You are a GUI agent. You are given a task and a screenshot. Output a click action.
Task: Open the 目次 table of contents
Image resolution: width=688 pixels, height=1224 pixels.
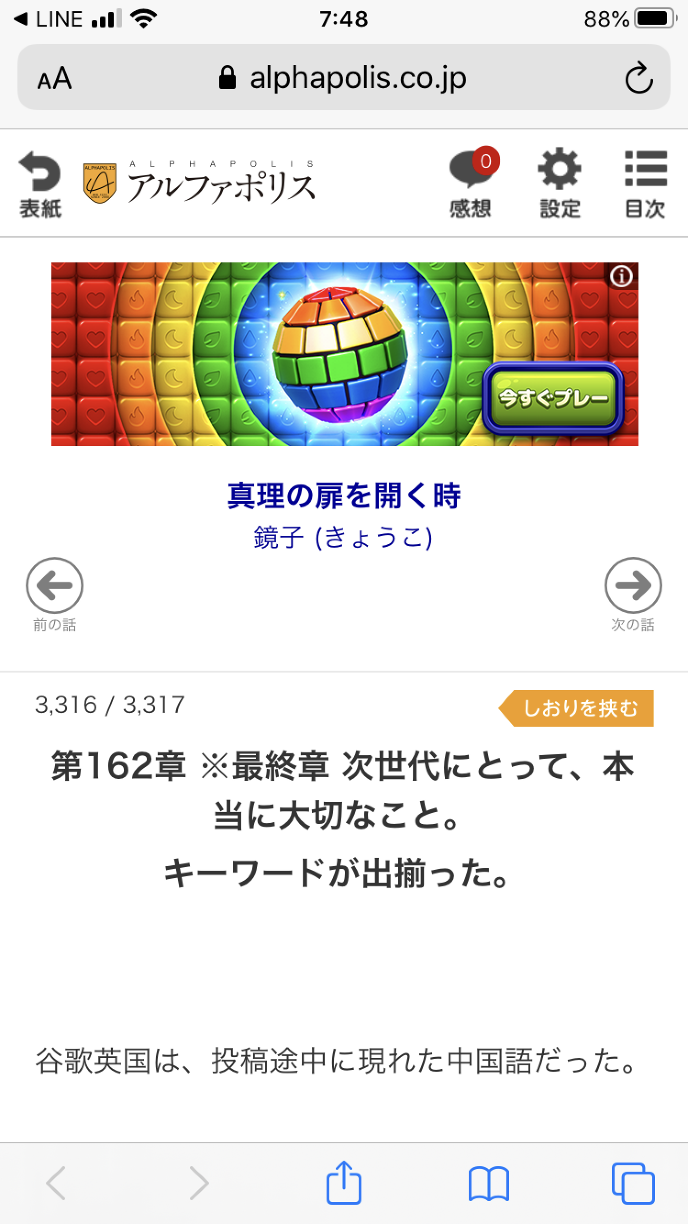[645, 184]
